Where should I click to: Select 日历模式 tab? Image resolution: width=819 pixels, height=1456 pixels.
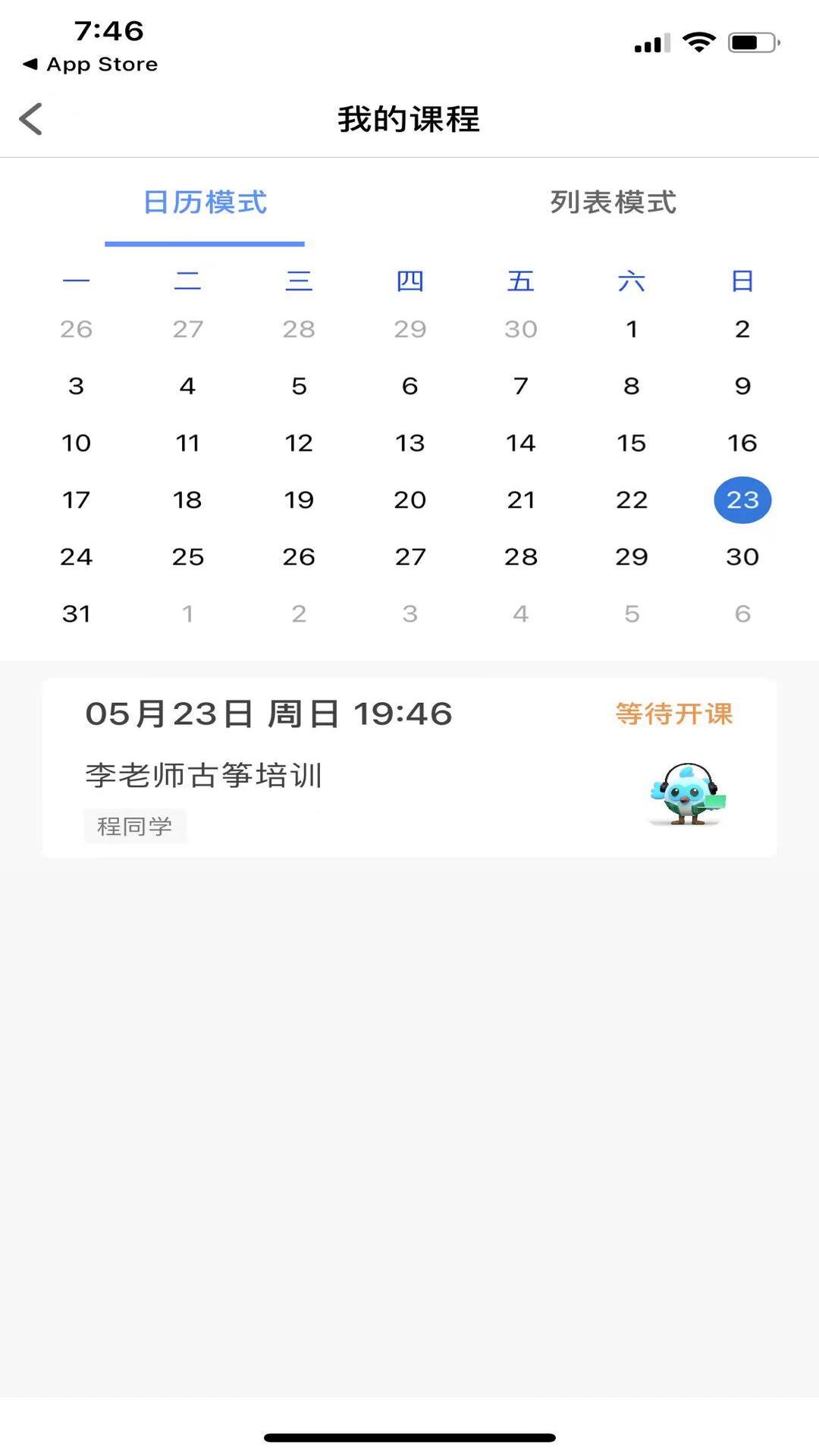point(205,202)
